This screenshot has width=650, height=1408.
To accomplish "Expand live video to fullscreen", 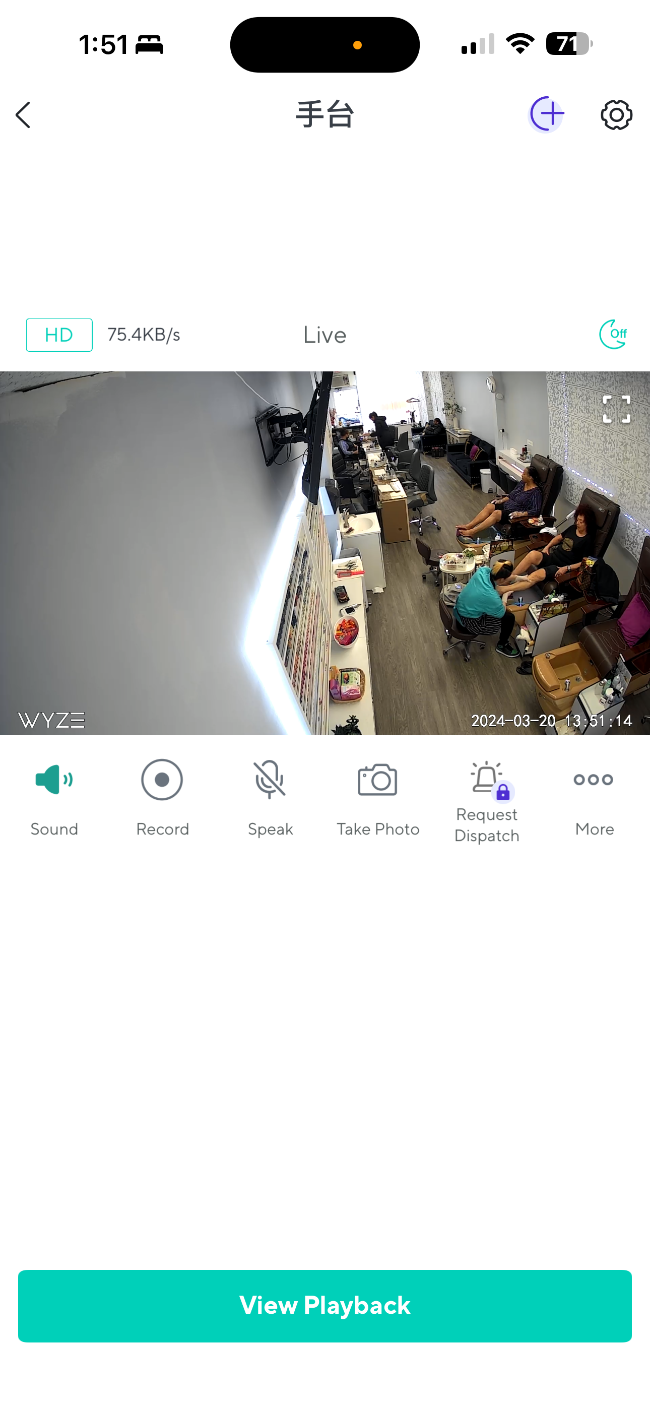I will click(616, 408).
